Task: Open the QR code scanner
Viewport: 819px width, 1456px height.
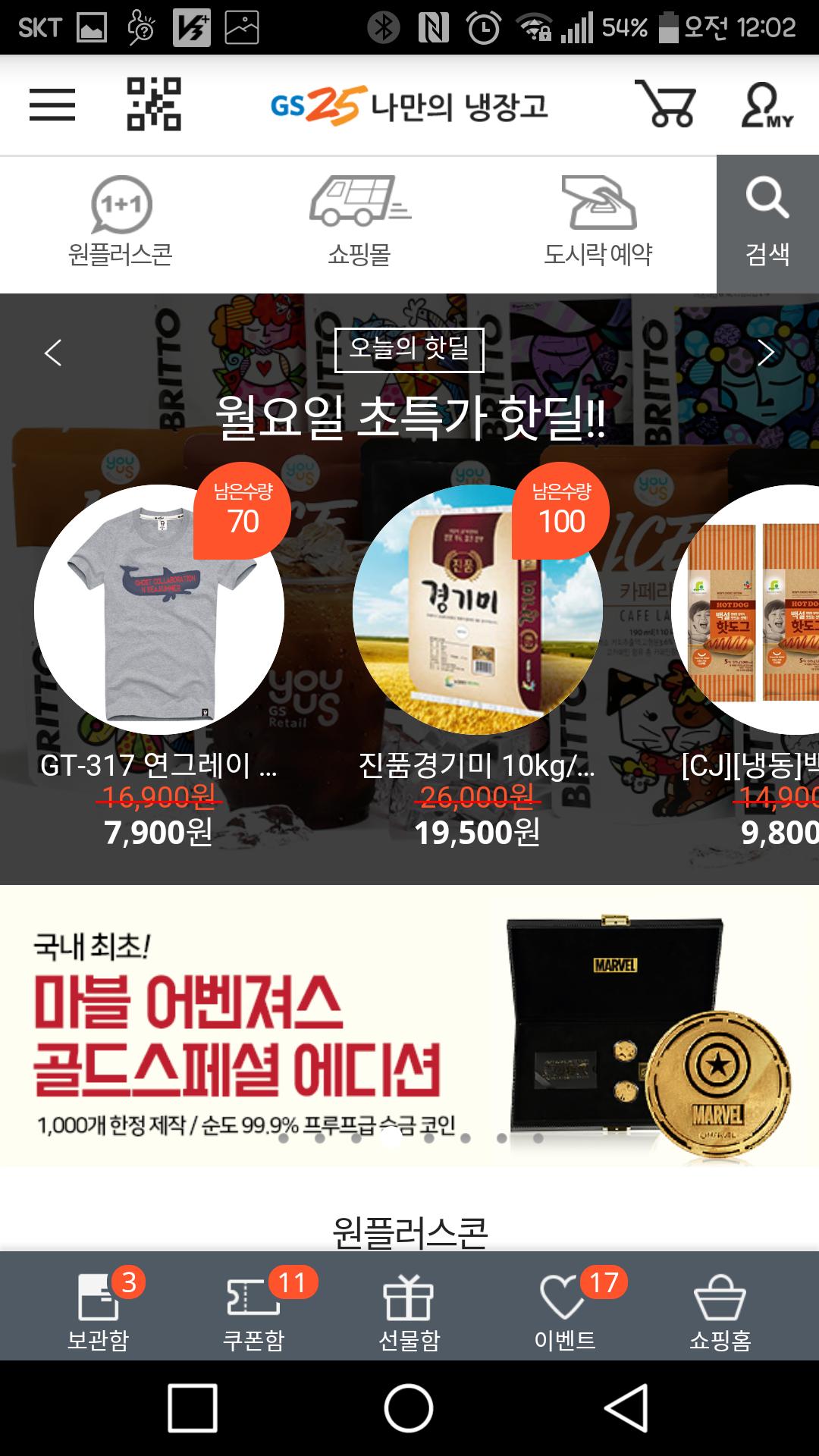Action: (154, 105)
